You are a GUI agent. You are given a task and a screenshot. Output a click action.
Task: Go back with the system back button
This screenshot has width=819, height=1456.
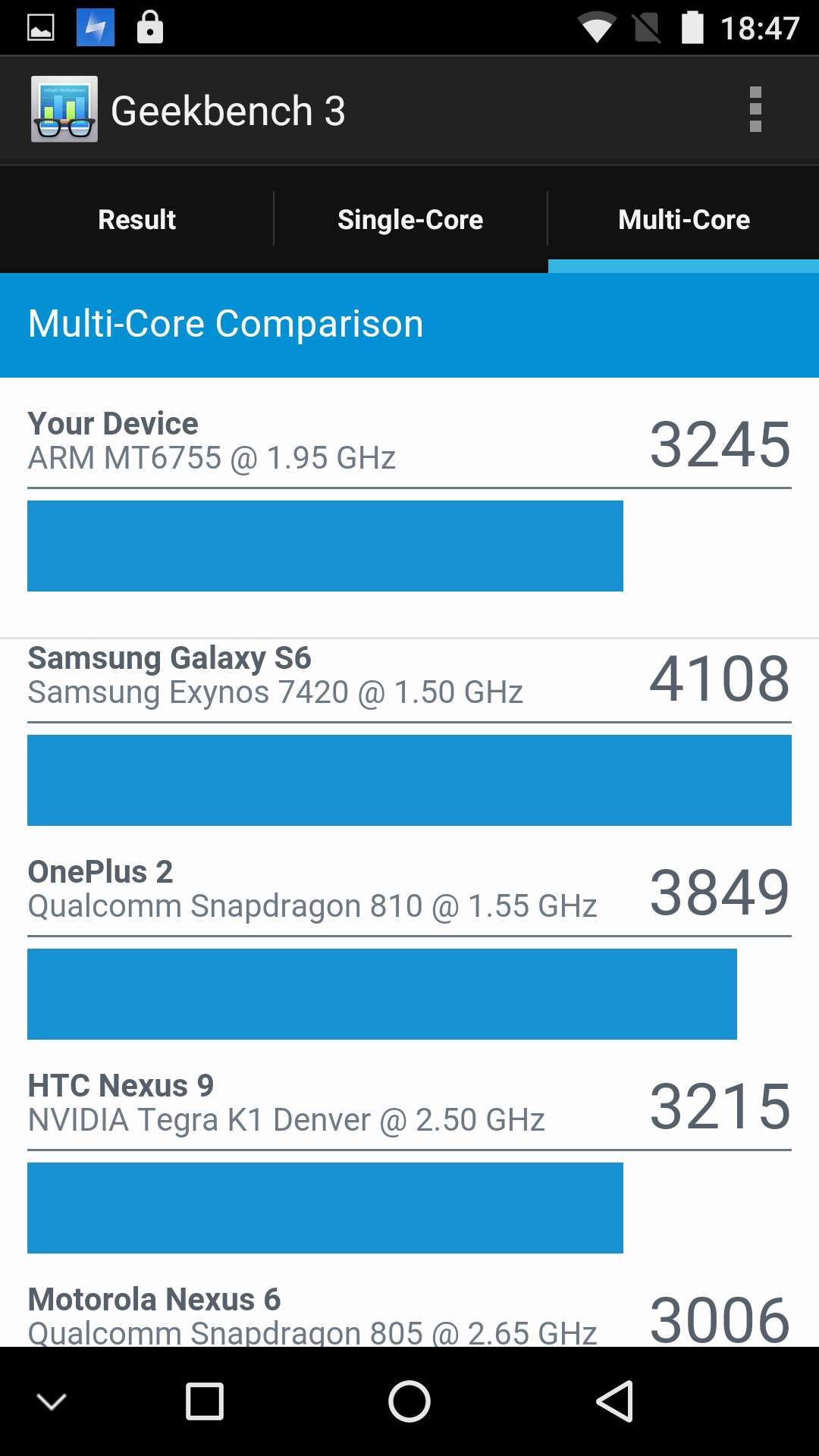[614, 1401]
